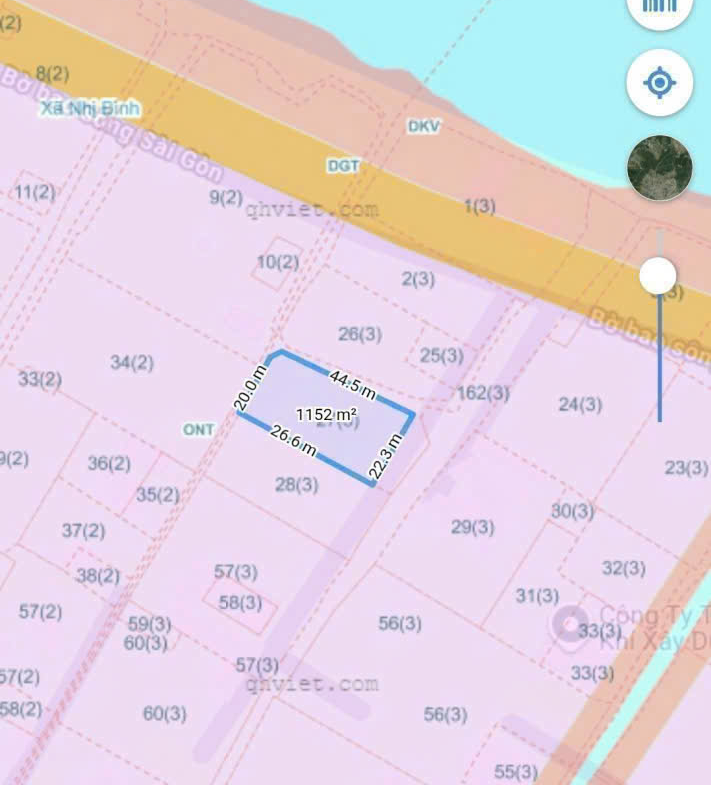Screen dimensions: 711x785
Task: Center map on my current location
Action: [x=660, y=83]
